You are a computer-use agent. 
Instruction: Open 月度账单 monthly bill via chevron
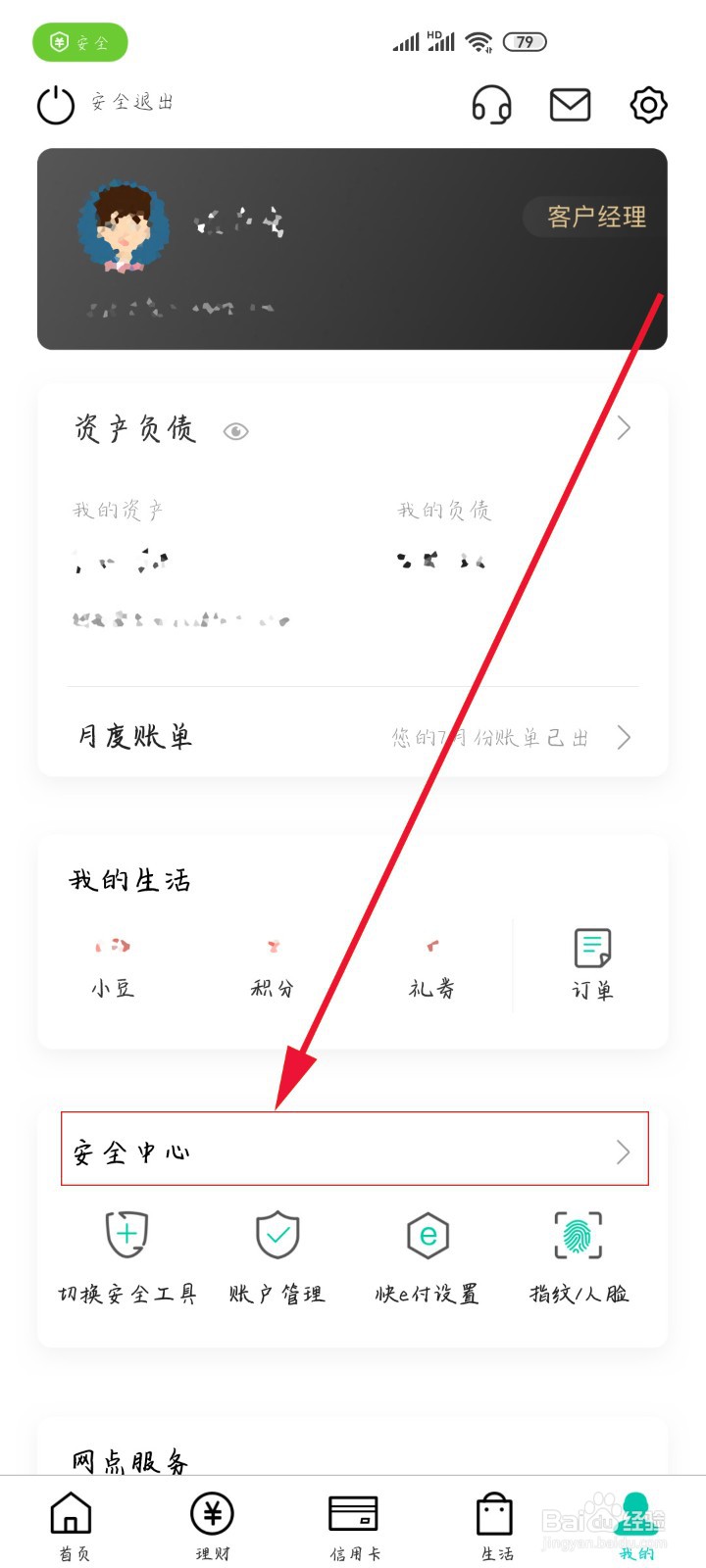tap(625, 737)
